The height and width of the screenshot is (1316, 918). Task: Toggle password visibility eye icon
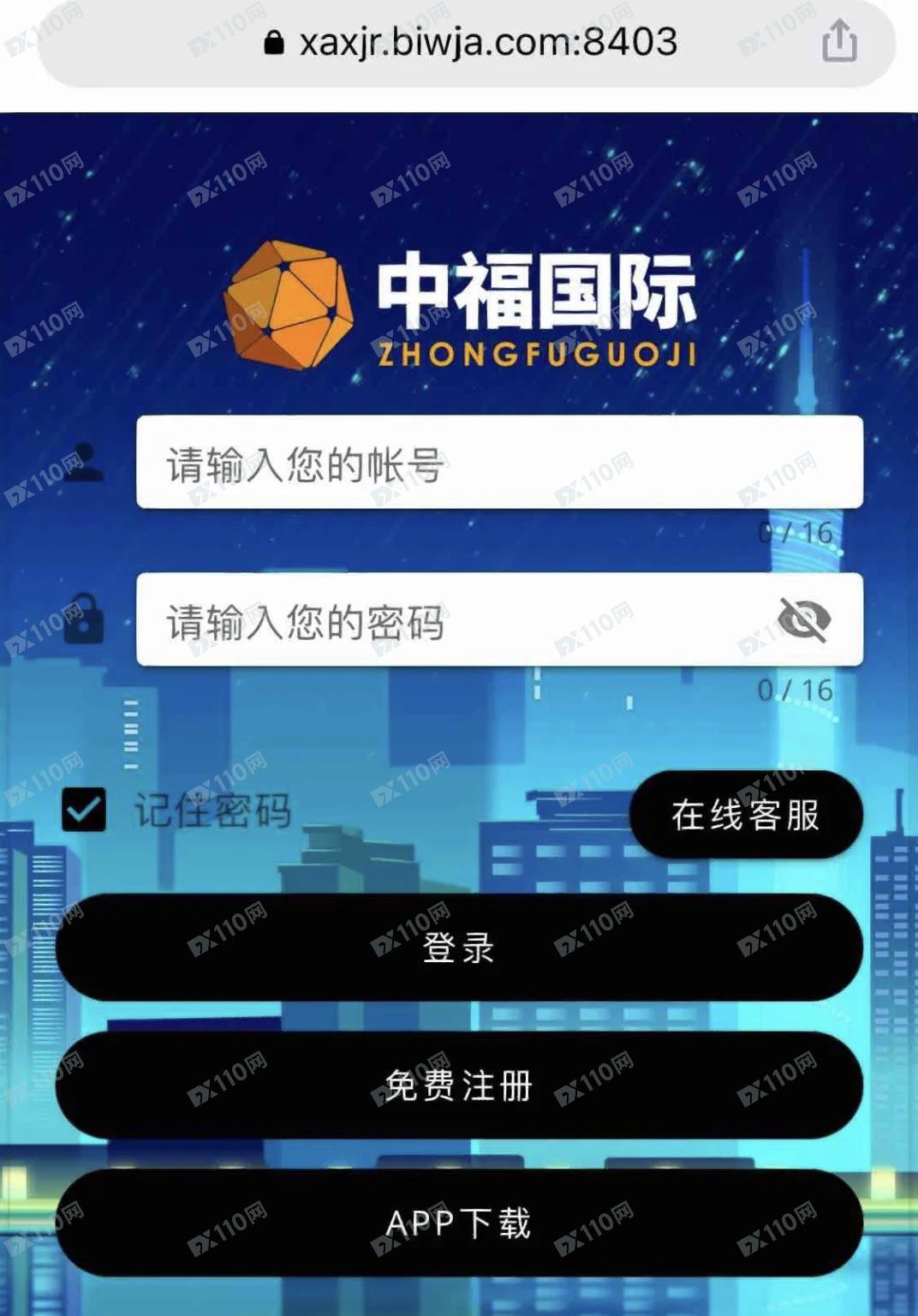(803, 619)
